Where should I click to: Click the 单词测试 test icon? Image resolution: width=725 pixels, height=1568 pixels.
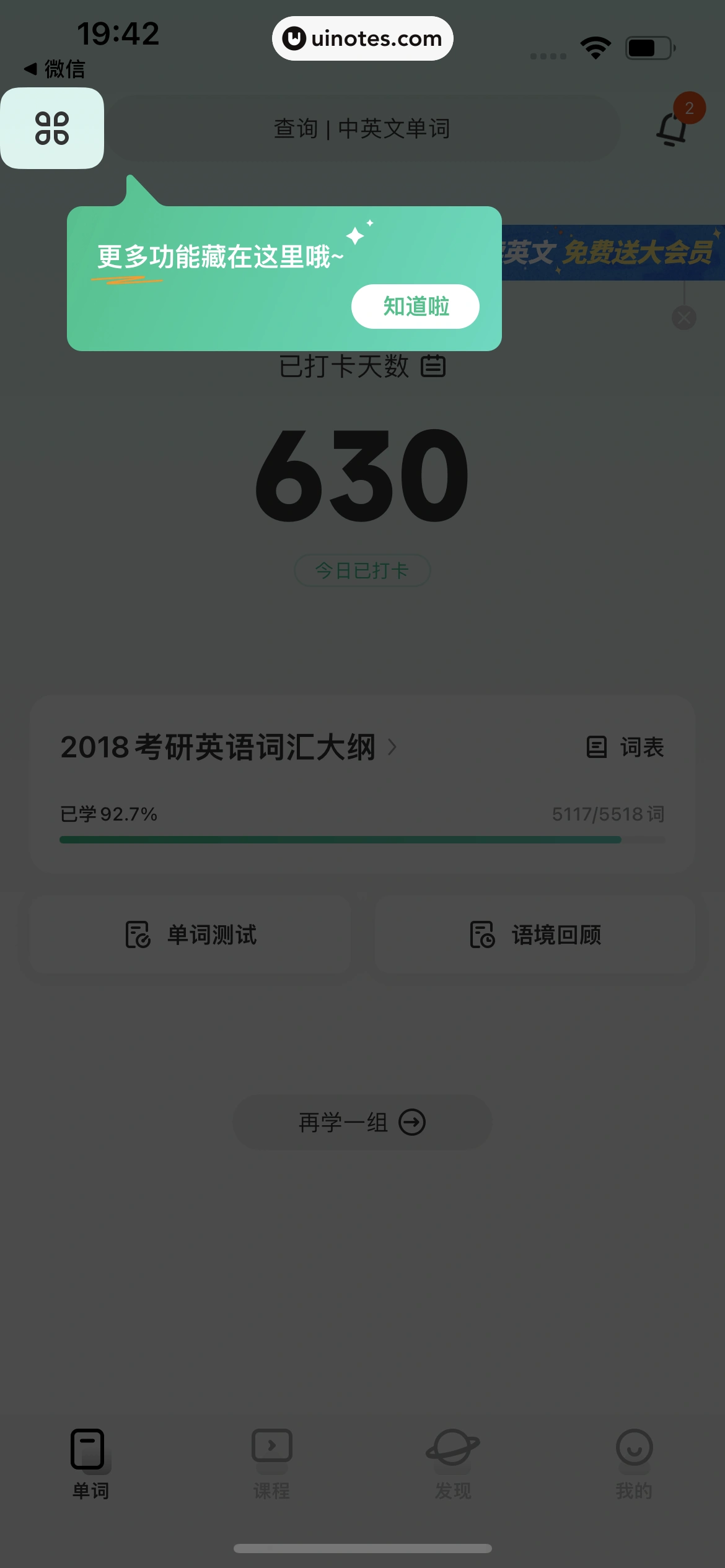pos(138,935)
